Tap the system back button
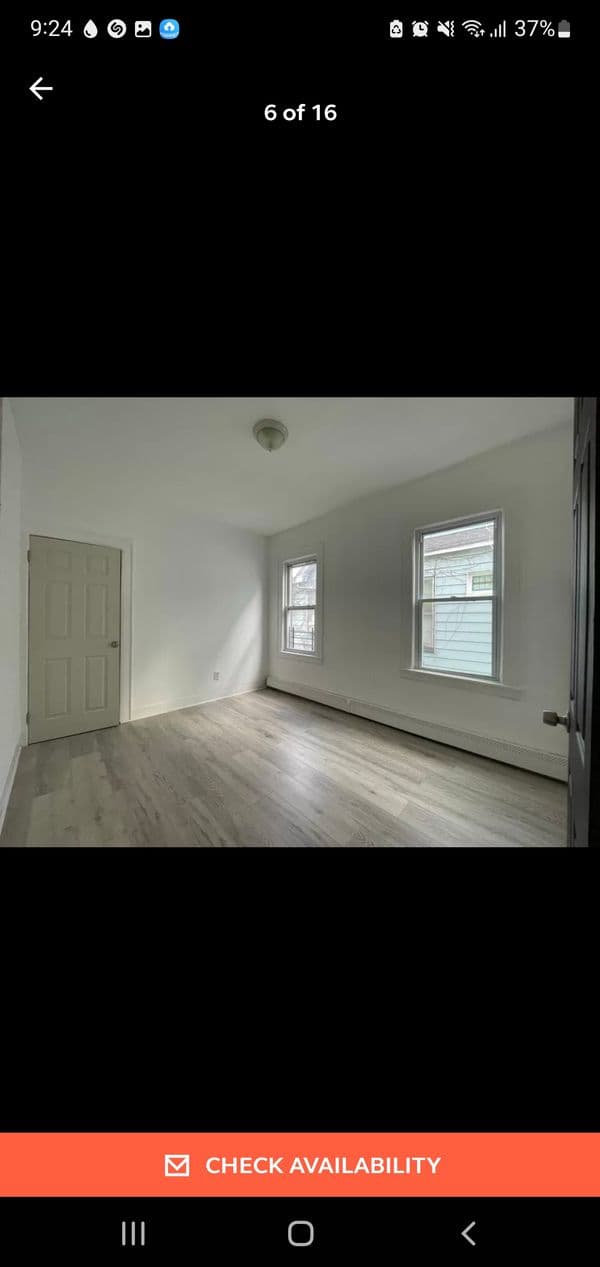Screen dimensions: 600x1267 (x=468, y=1233)
